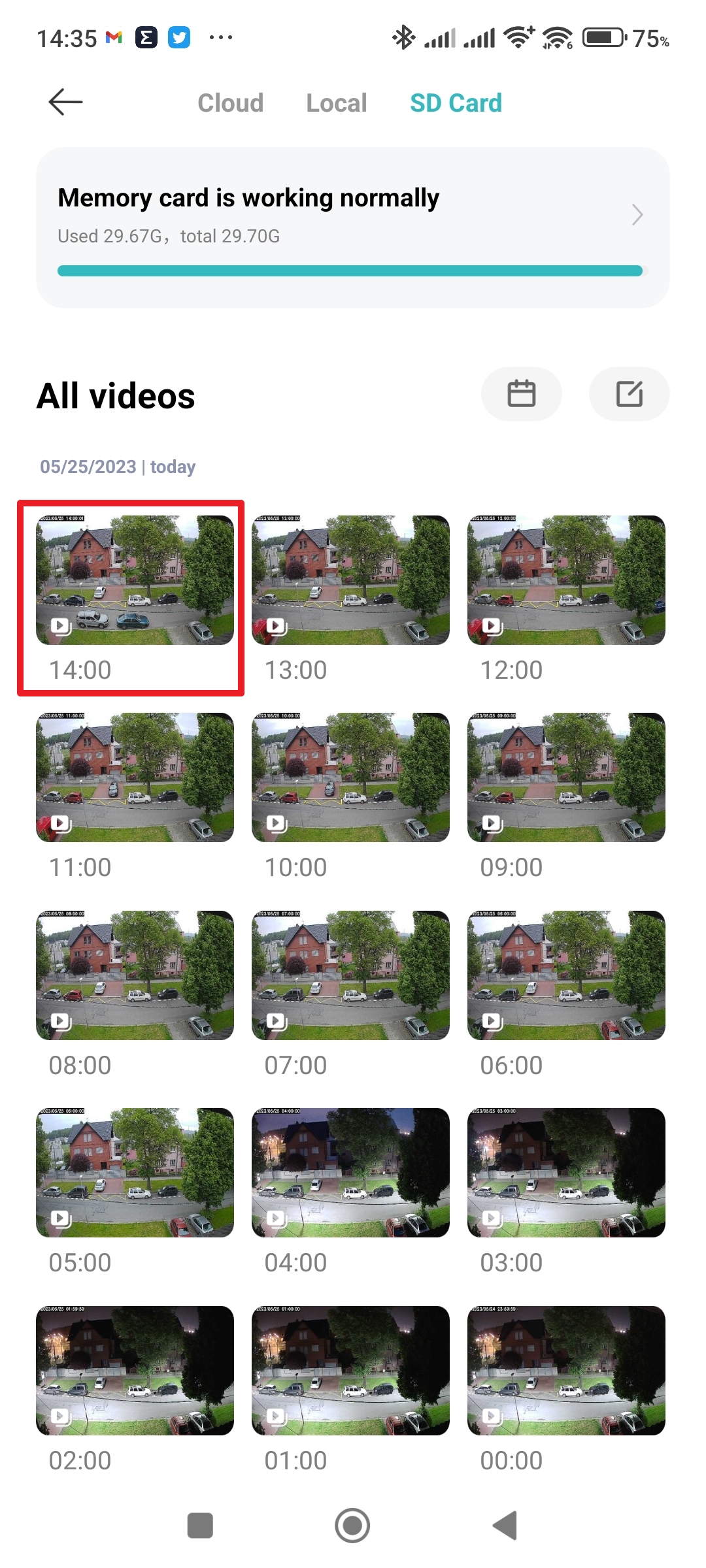Switch to the Cloud tab
Image resolution: width=706 pixels, height=1568 pixels.
tap(230, 103)
